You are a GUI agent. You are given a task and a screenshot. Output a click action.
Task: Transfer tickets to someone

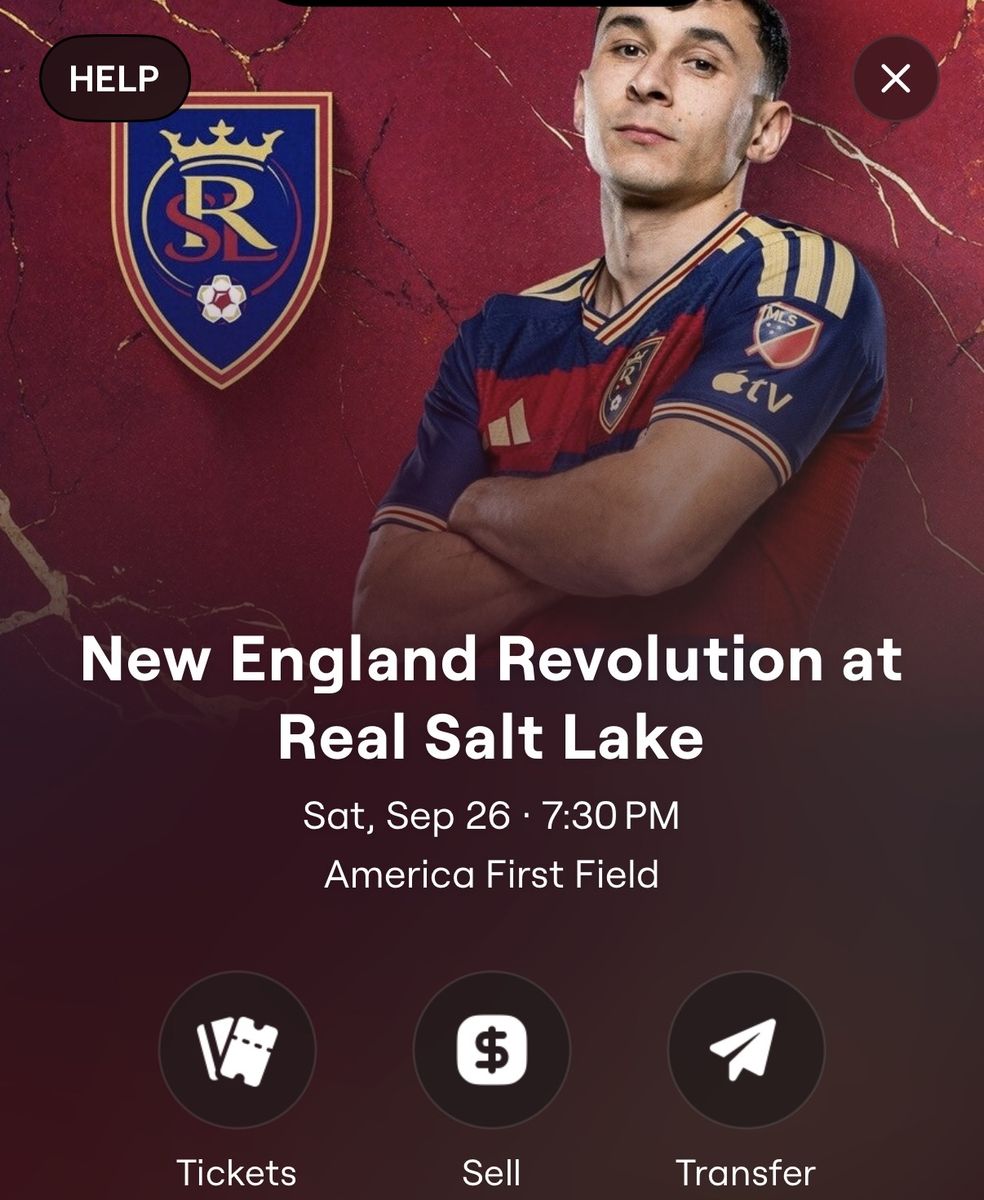pos(745,1050)
